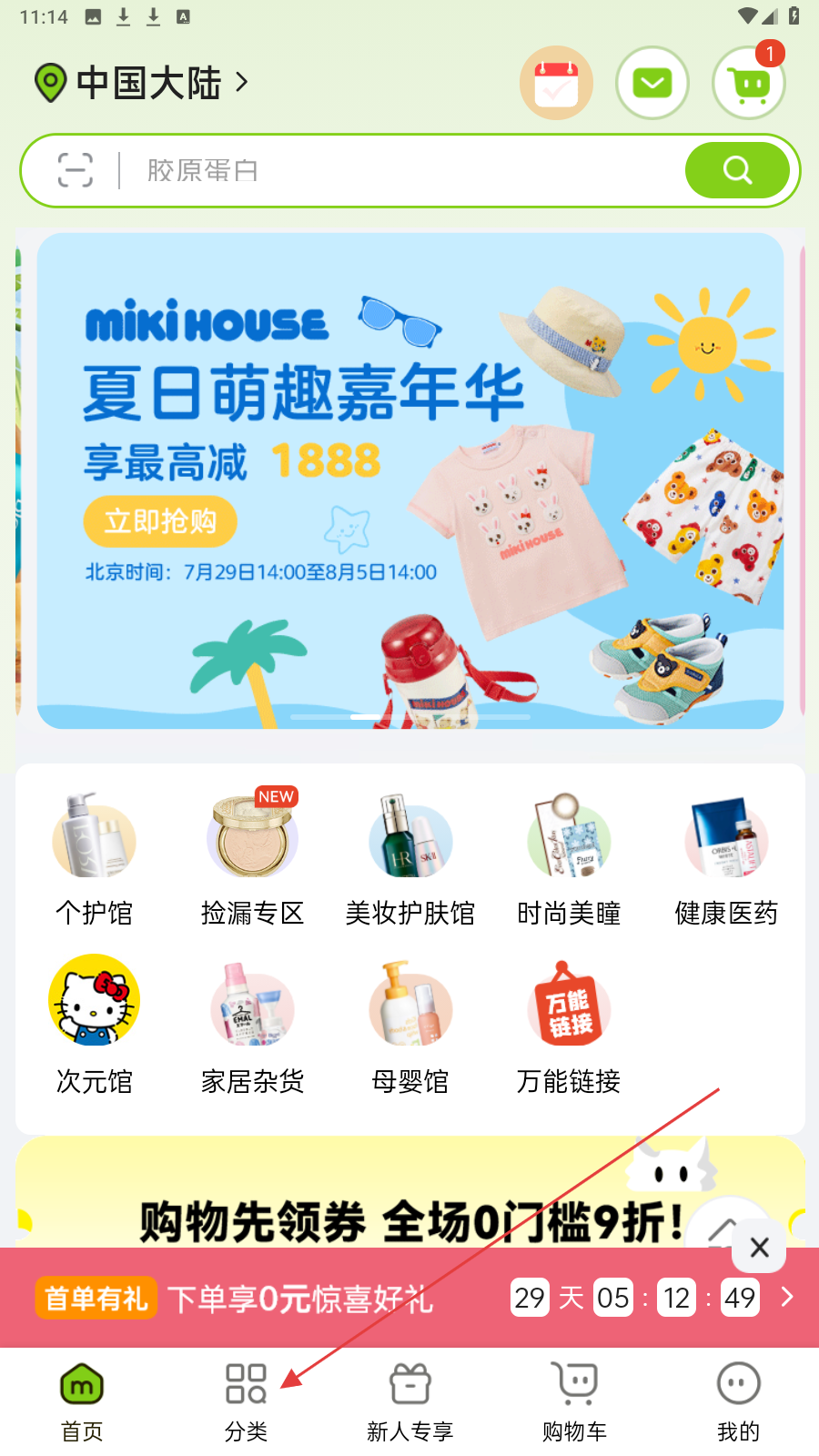Screen dimensions: 819x1456
Task: Tap the scan icon in search bar
Action: (75, 170)
